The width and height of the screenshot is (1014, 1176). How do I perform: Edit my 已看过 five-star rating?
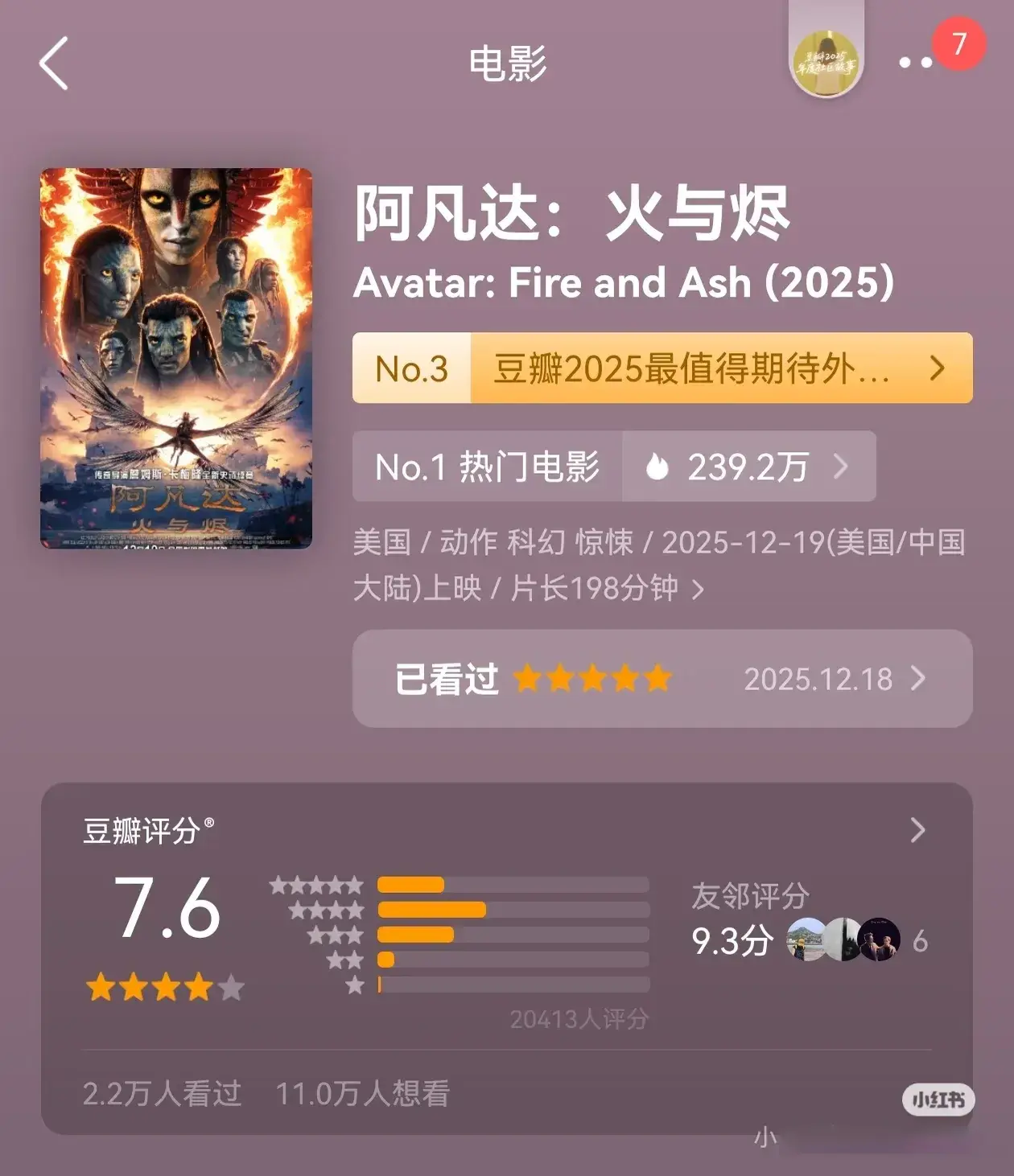(x=662, y=679)
